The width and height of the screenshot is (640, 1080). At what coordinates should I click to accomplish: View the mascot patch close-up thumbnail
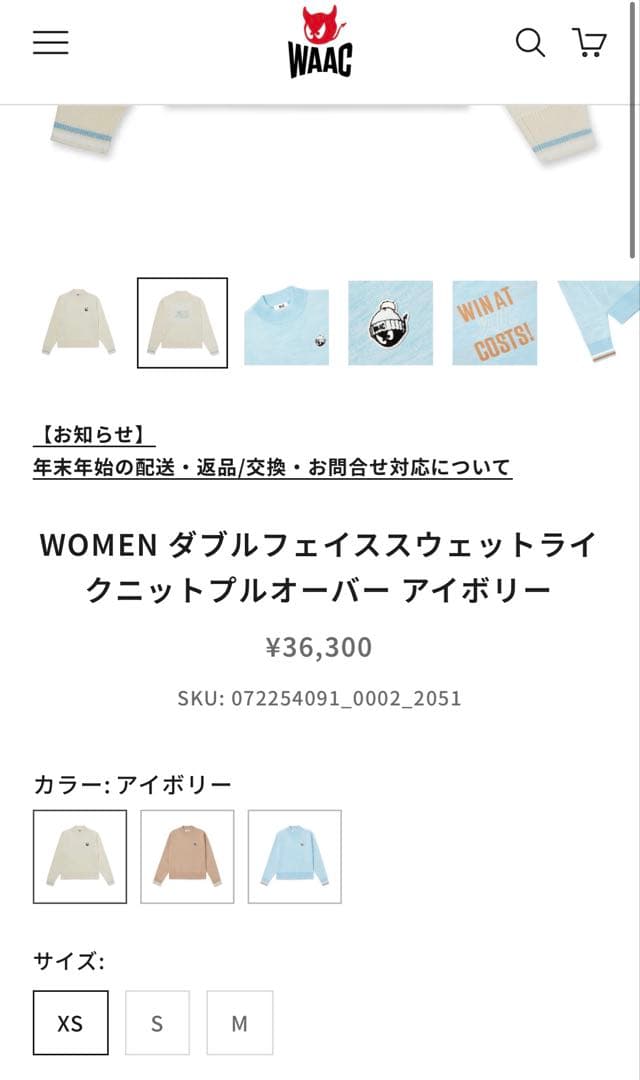click(390, 323)
